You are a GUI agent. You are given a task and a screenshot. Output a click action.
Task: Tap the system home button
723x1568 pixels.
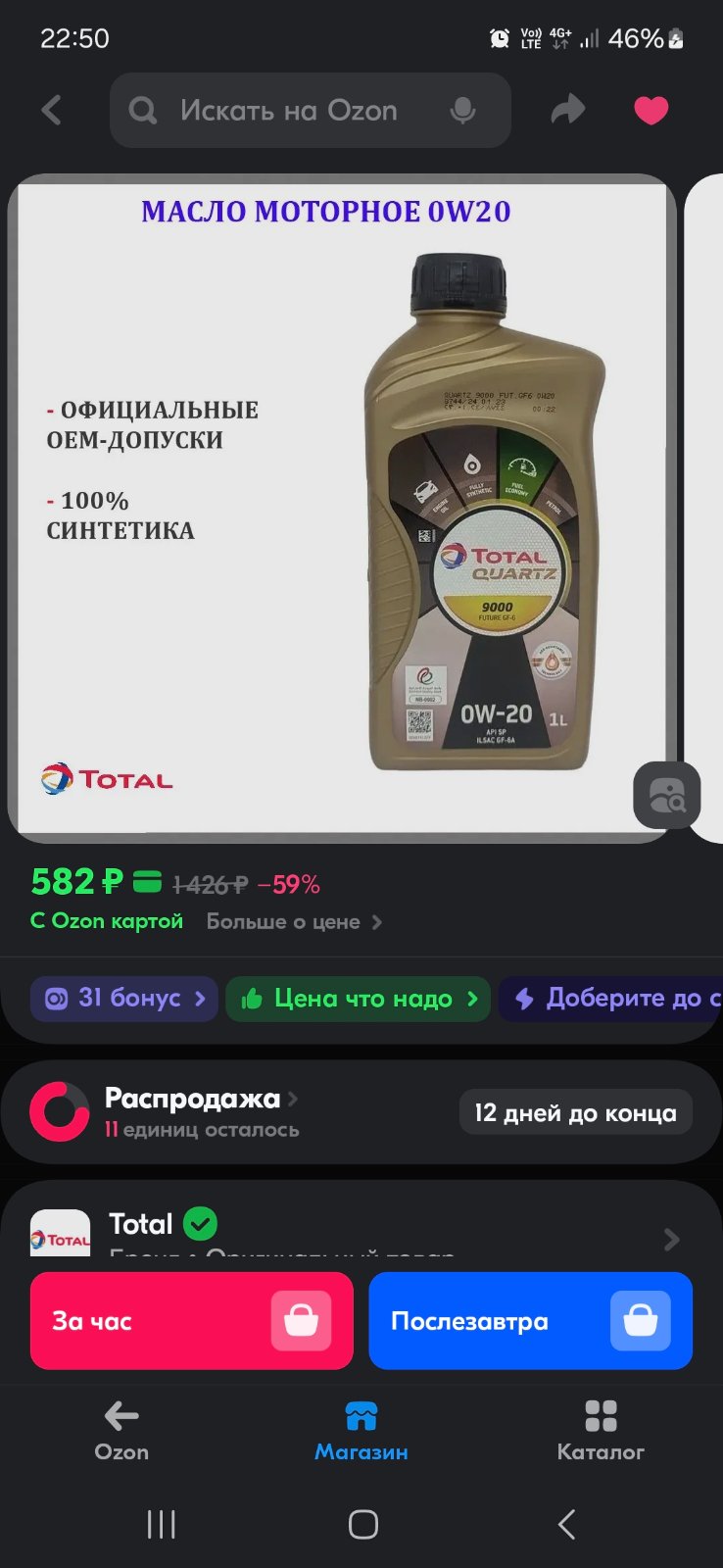click(x=363, y=1524)
